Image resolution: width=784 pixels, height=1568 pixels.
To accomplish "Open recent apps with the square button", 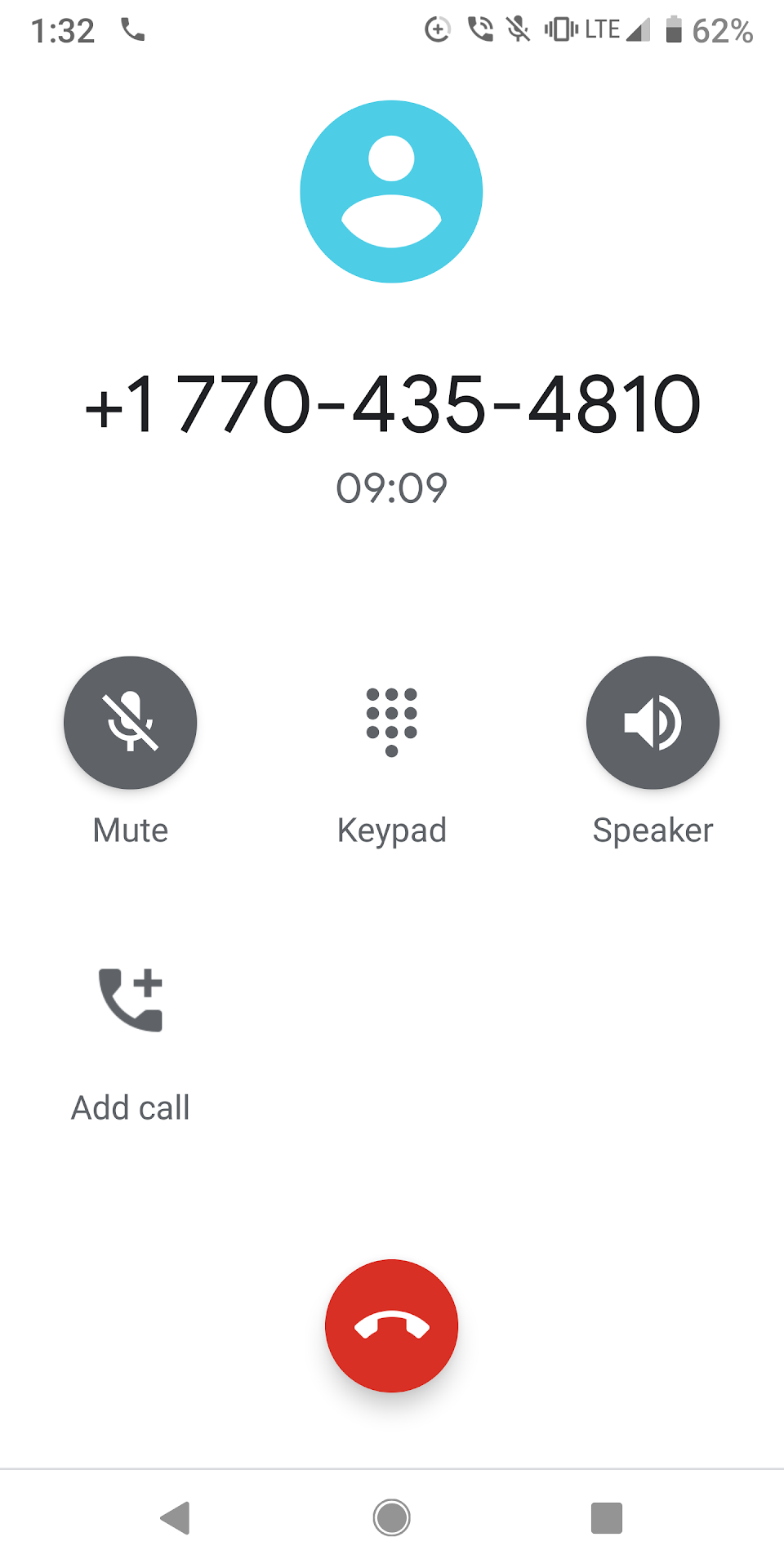I will pos(607,1518).
